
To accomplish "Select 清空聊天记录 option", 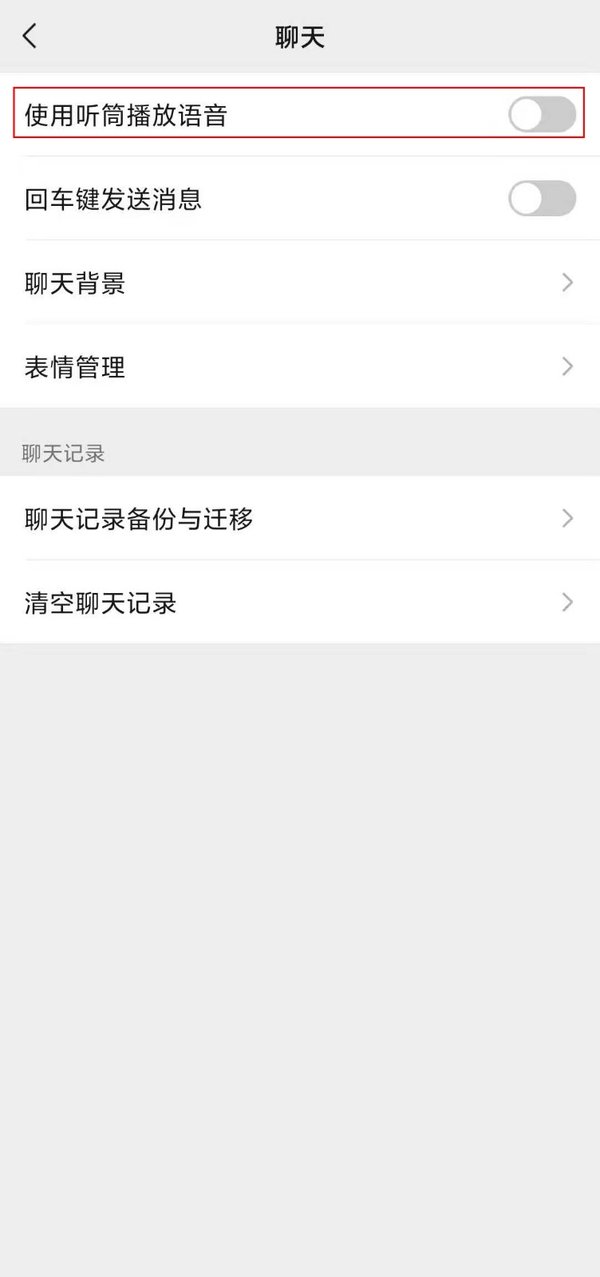I will (300, 603).
